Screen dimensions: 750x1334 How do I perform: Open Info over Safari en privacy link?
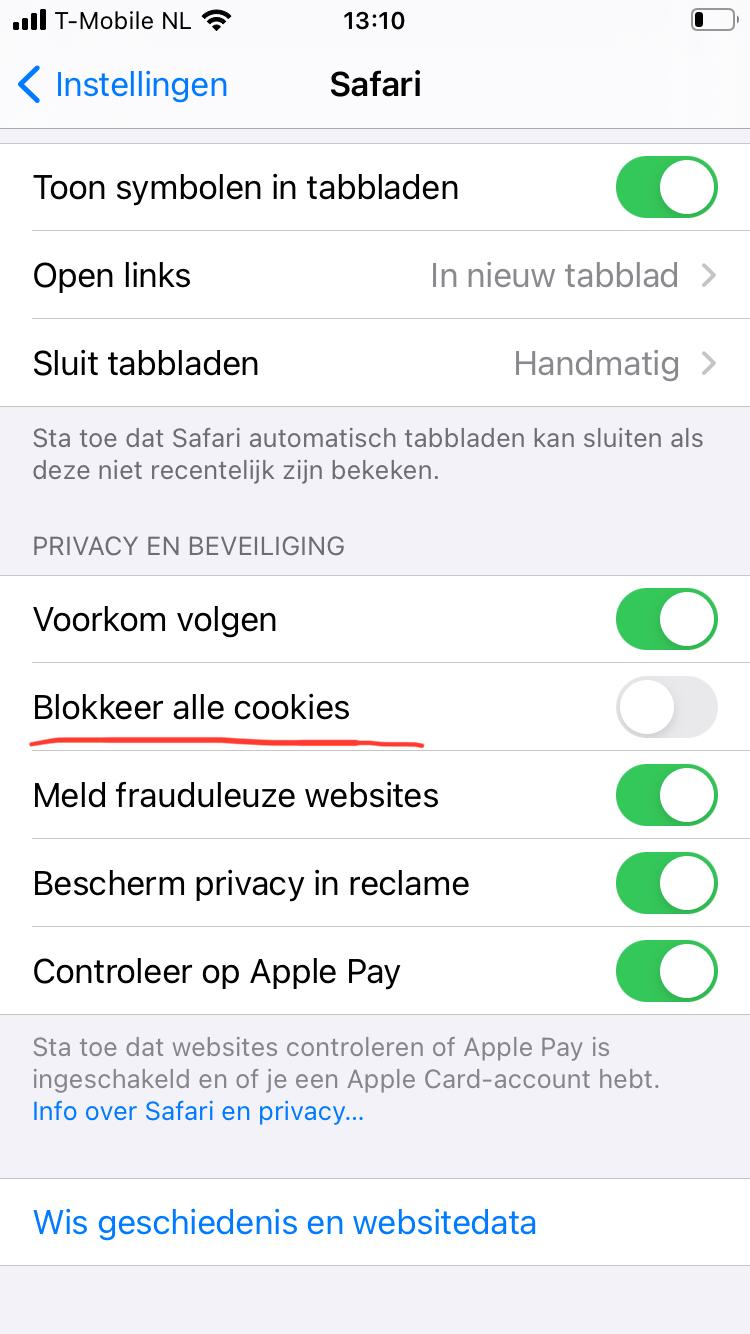coord(198,1111)
